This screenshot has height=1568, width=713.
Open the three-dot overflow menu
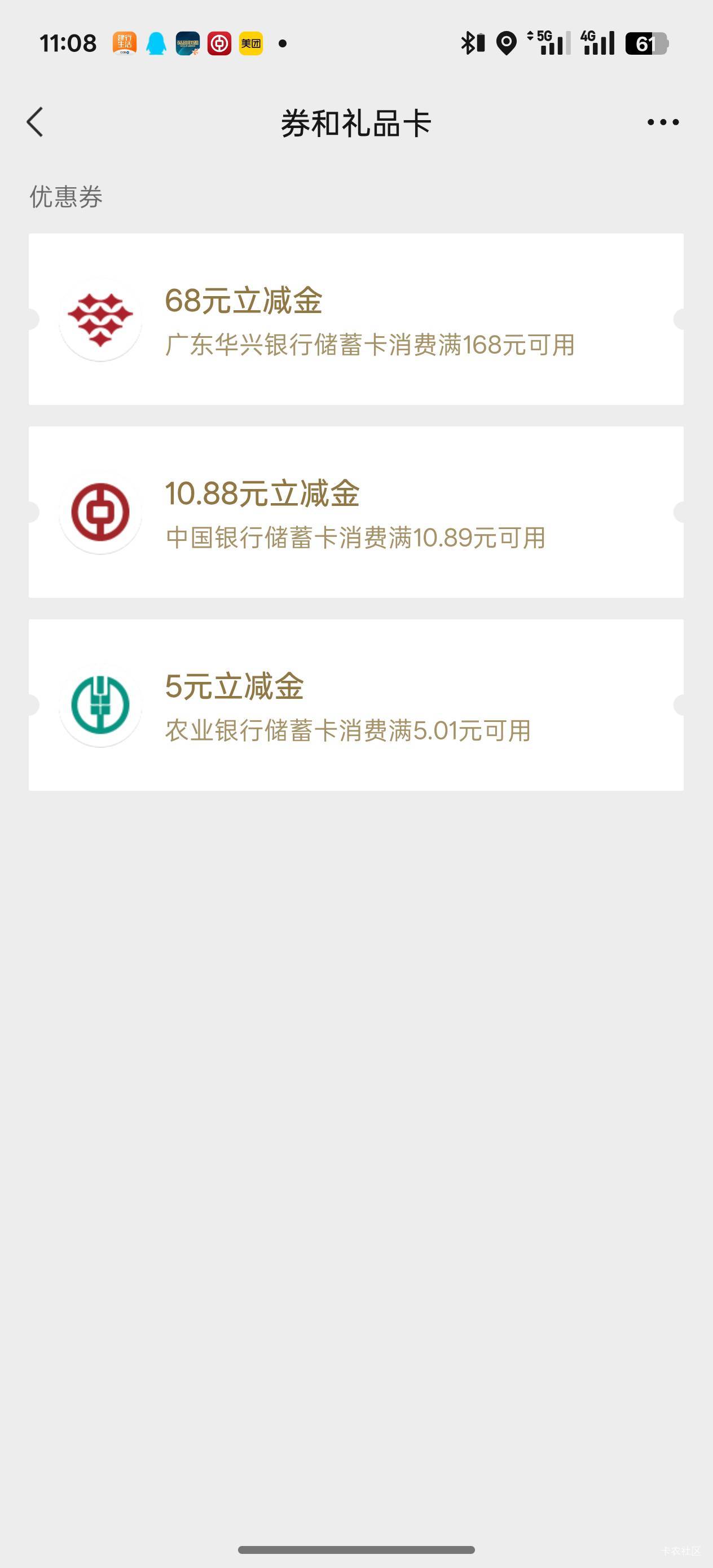pyautogui.click(x=663, y=122)
